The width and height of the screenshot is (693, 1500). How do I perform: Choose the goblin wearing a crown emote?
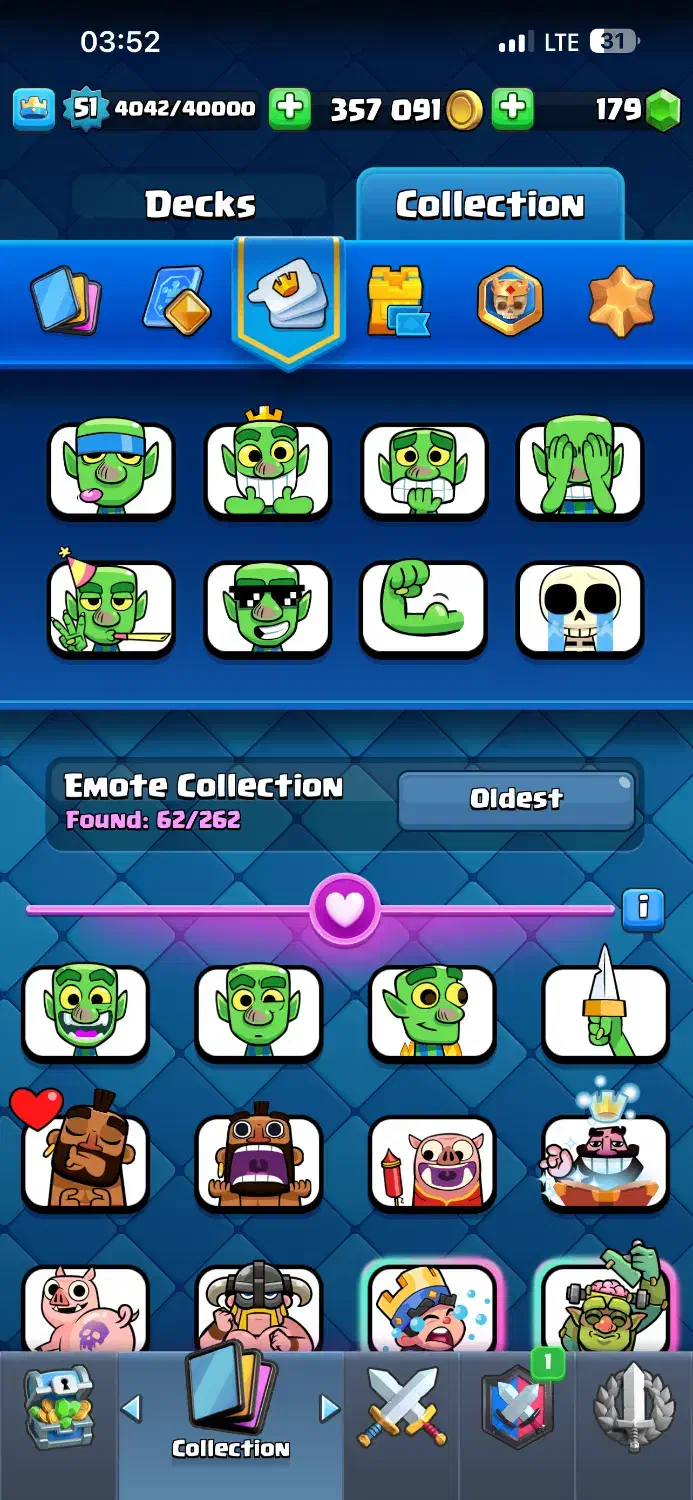click(x=267, y=470)
